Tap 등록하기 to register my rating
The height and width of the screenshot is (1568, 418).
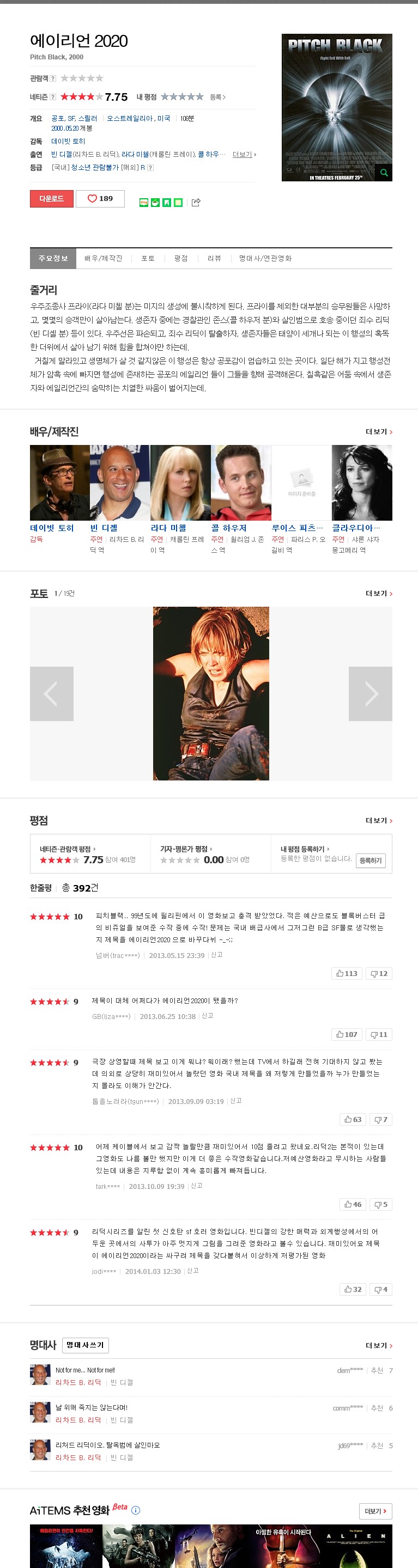pyautogui.click(x=371, y=860)
